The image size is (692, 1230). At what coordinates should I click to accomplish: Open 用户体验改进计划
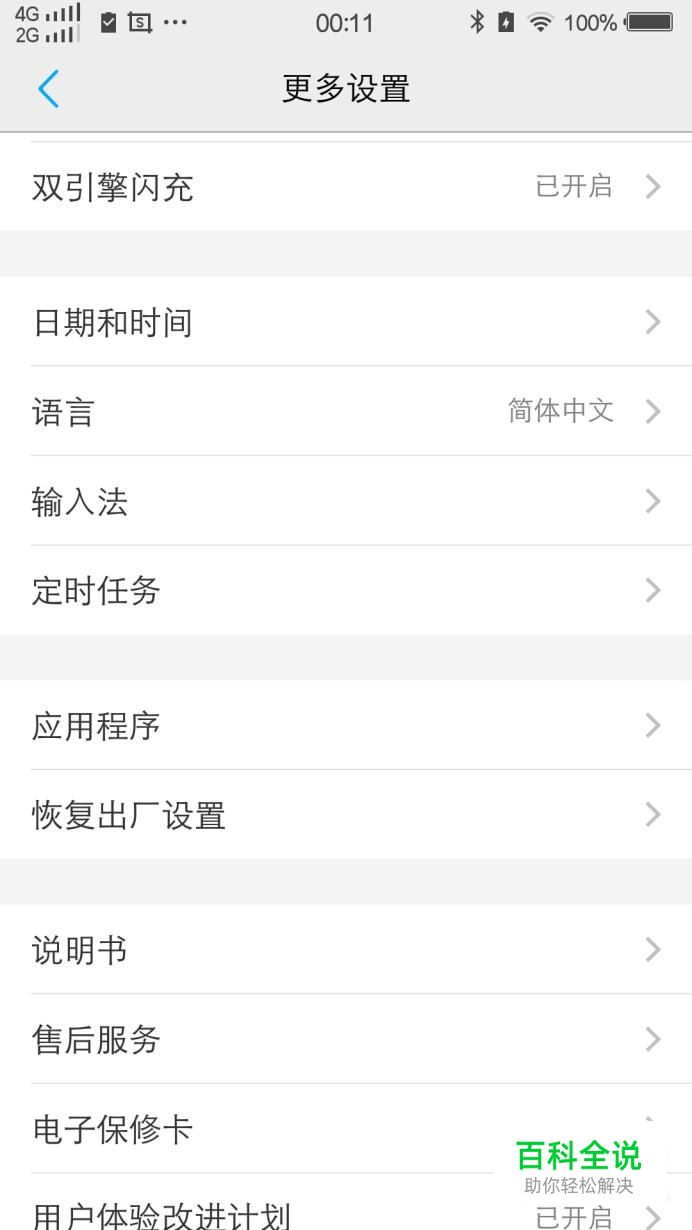(x=346, y=1203)
